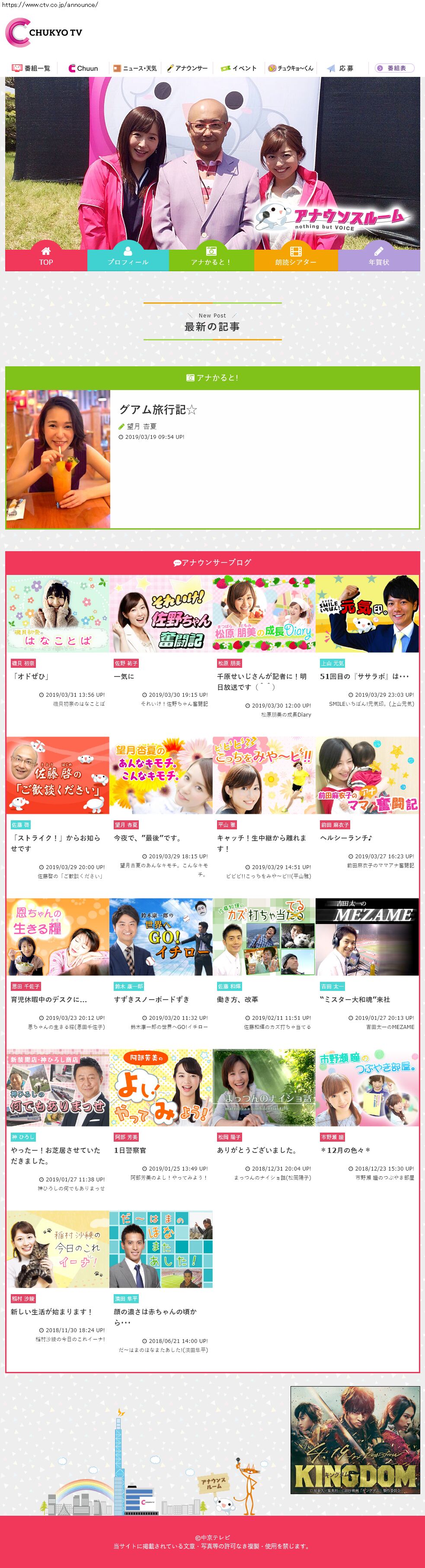Open the 番組一覧 navigation item
The image size is (425, 1568).
pos(31,68)
